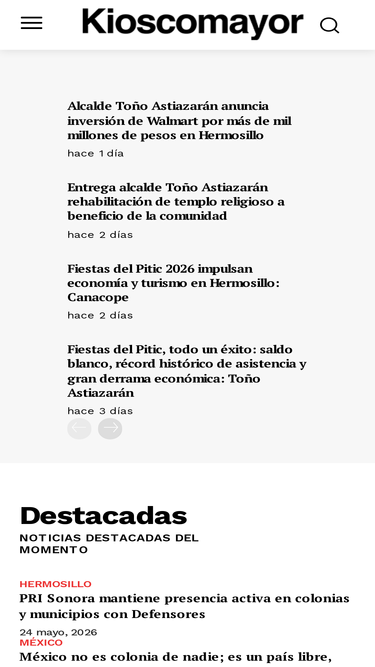Tap the next arrow under the article list
This screenshot has height=667, width=375.
[x=110, y=428]
